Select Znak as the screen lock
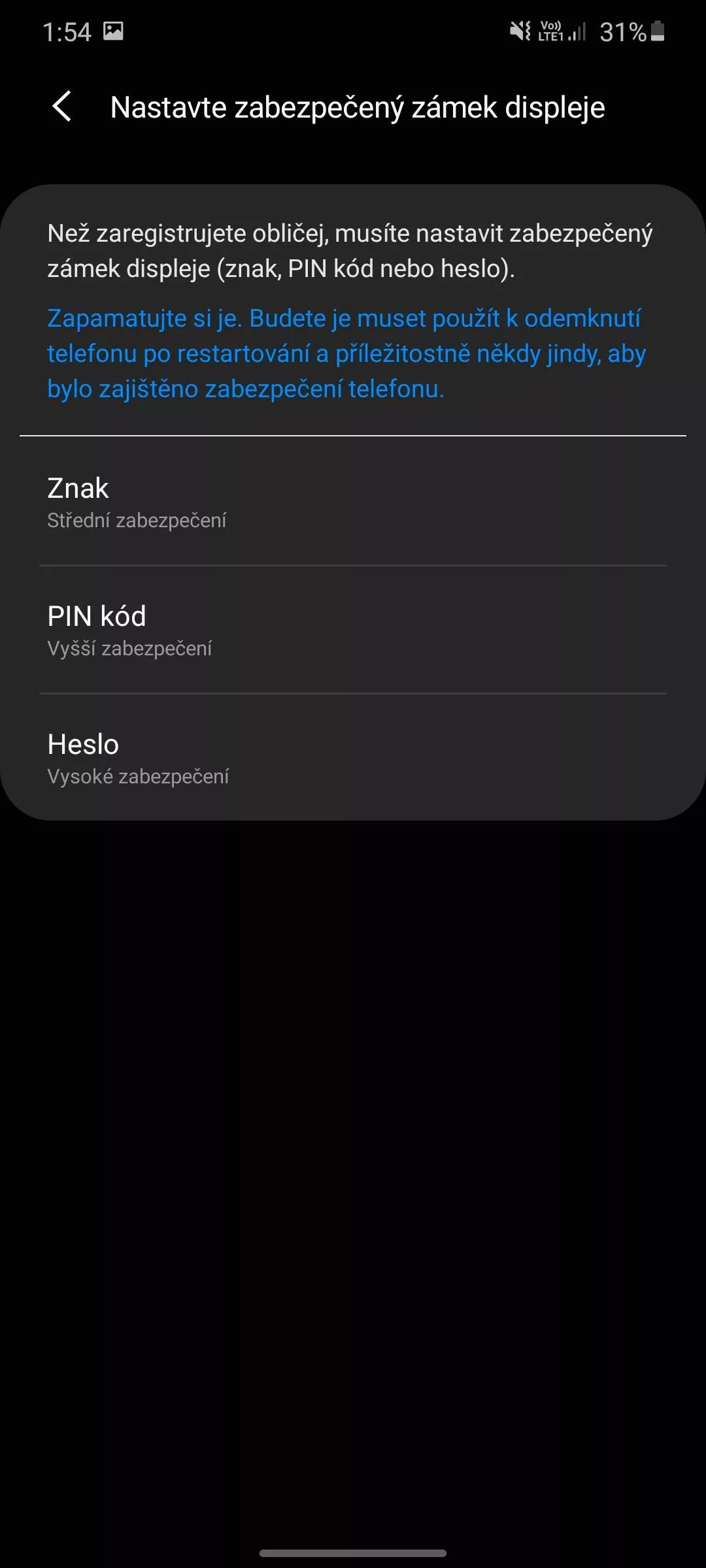This screenshot has width=706, height=1568. click(353, 501)
